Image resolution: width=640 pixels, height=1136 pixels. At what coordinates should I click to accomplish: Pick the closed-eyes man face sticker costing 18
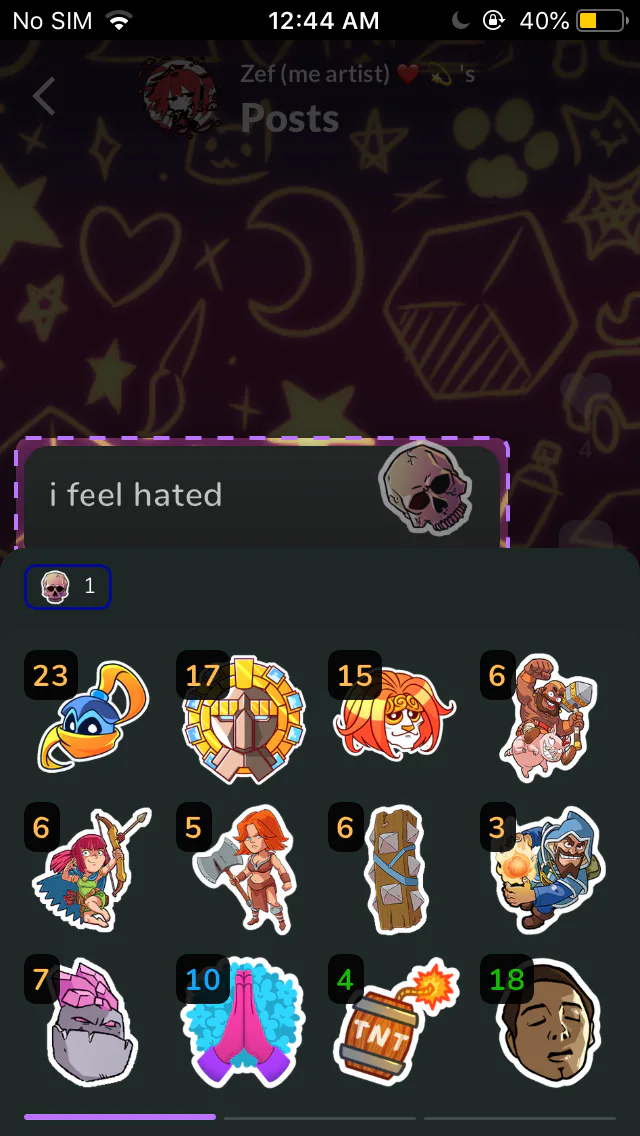pyautogui.click(x=547, y=1021)
